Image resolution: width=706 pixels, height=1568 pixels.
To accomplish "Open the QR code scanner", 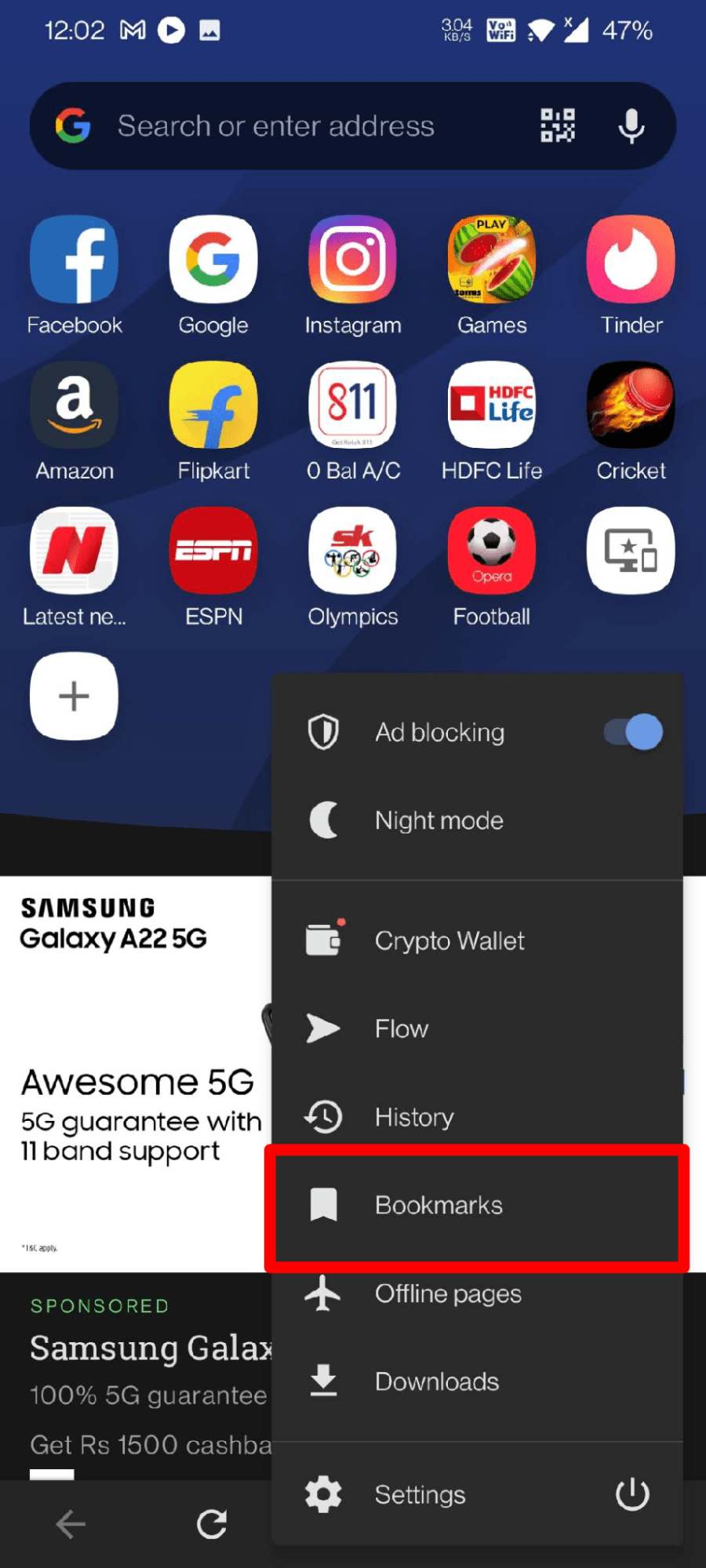I will [558, 126].
